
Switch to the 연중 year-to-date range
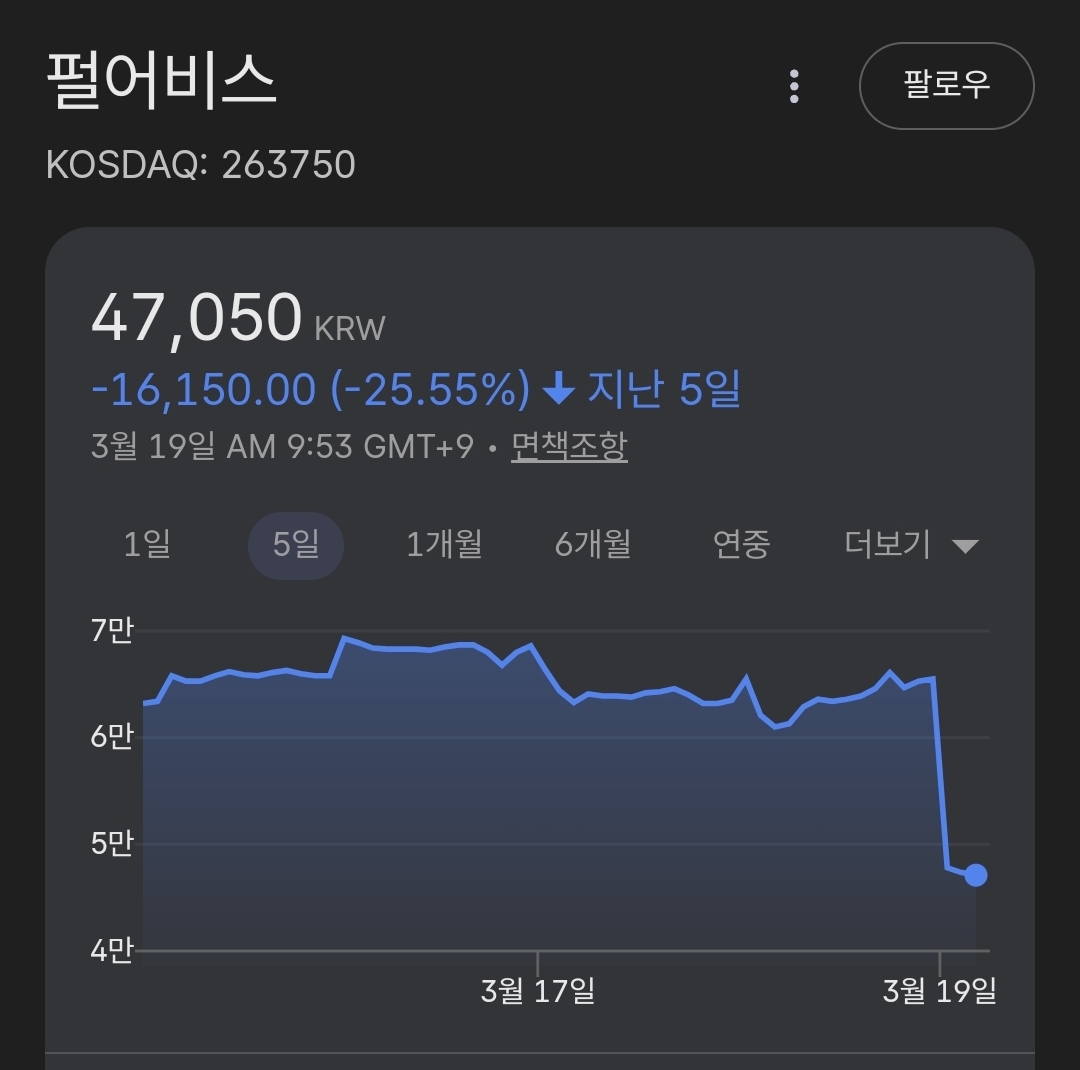(741, 545)
